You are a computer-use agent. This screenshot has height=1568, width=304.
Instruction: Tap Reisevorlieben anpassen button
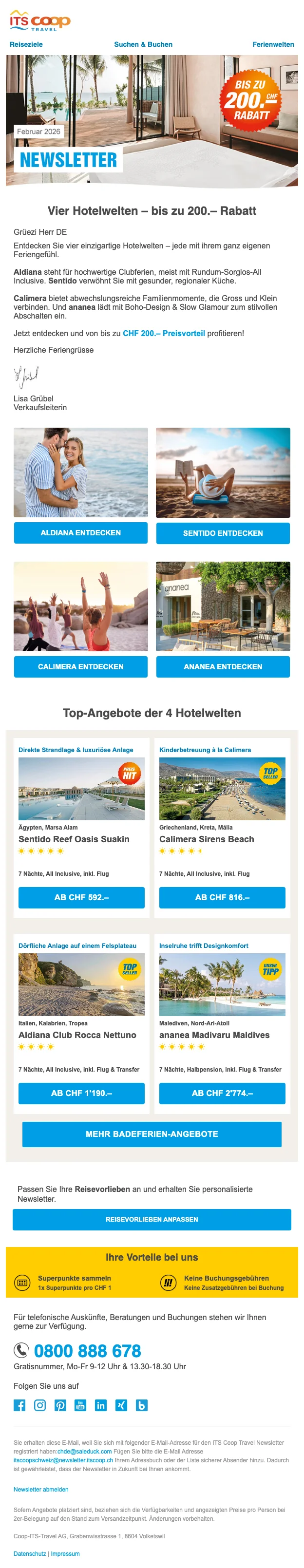tap(152, 1219)
